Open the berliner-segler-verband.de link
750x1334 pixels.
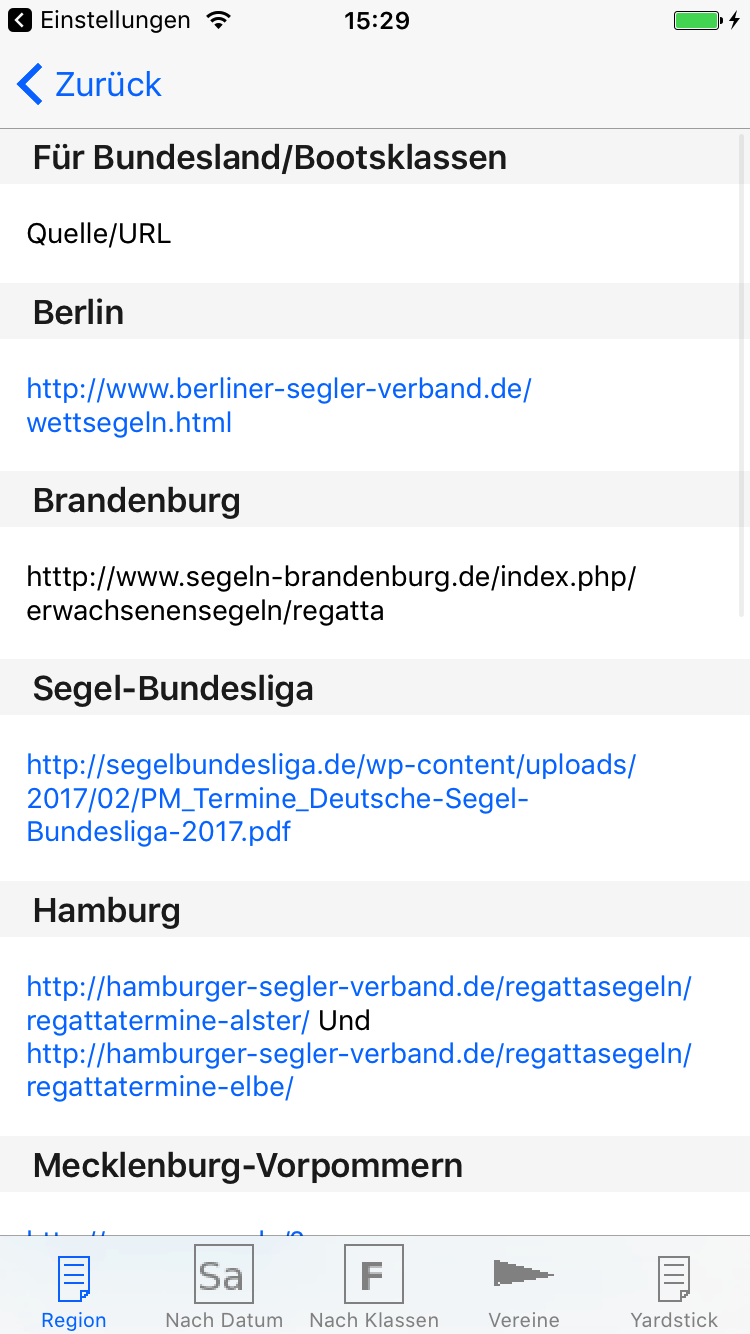click(x=279, y=405)
